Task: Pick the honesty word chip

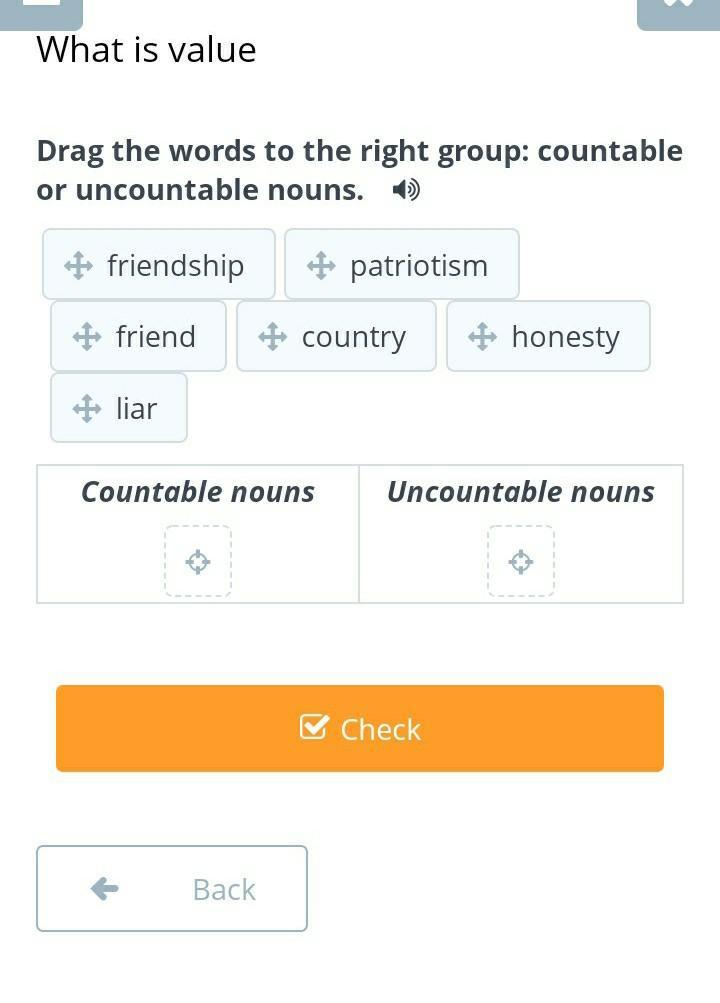Action: 548,336
